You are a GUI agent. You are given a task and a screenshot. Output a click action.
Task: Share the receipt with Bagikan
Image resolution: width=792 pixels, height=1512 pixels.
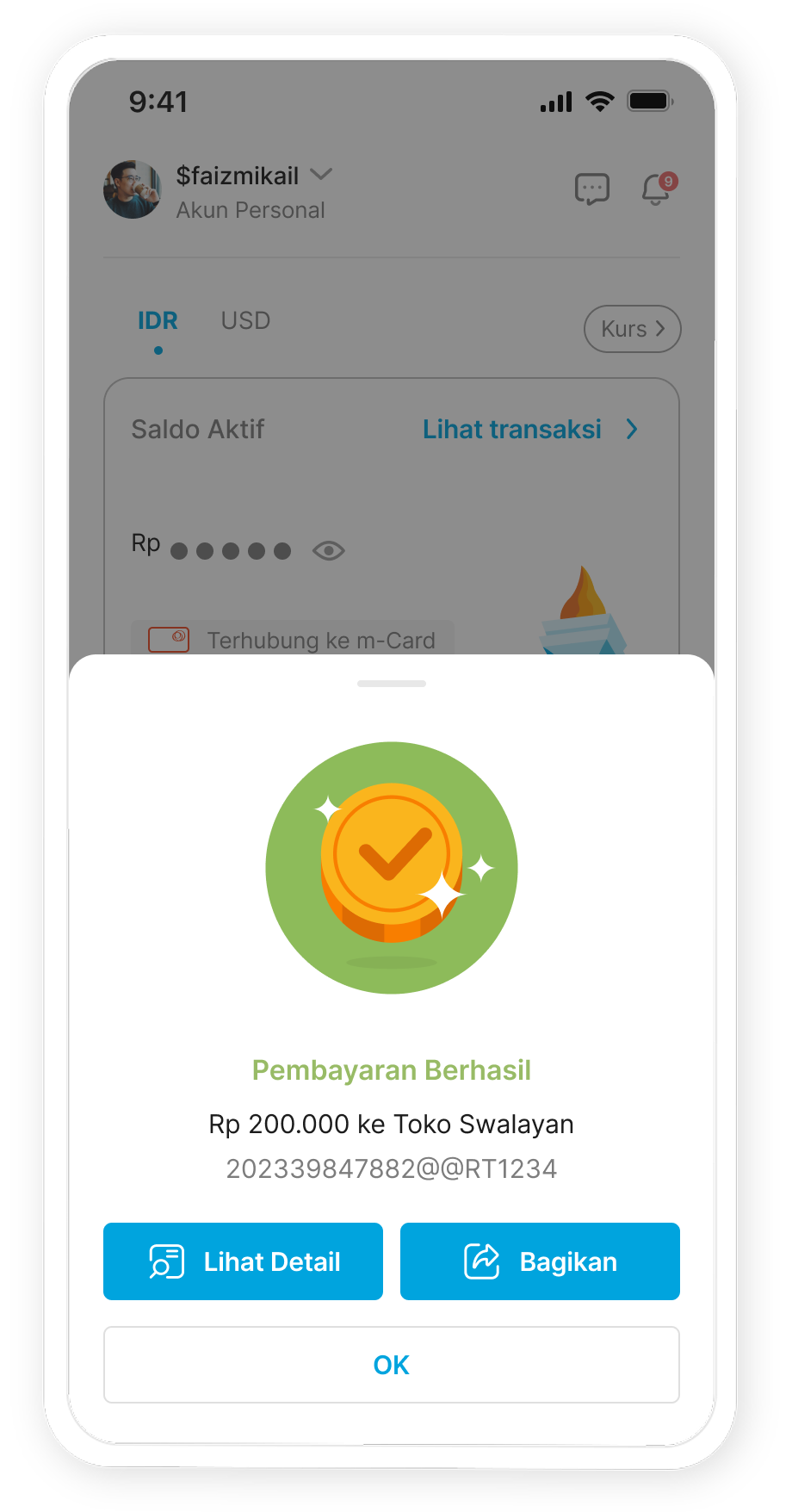(540, 1261)
